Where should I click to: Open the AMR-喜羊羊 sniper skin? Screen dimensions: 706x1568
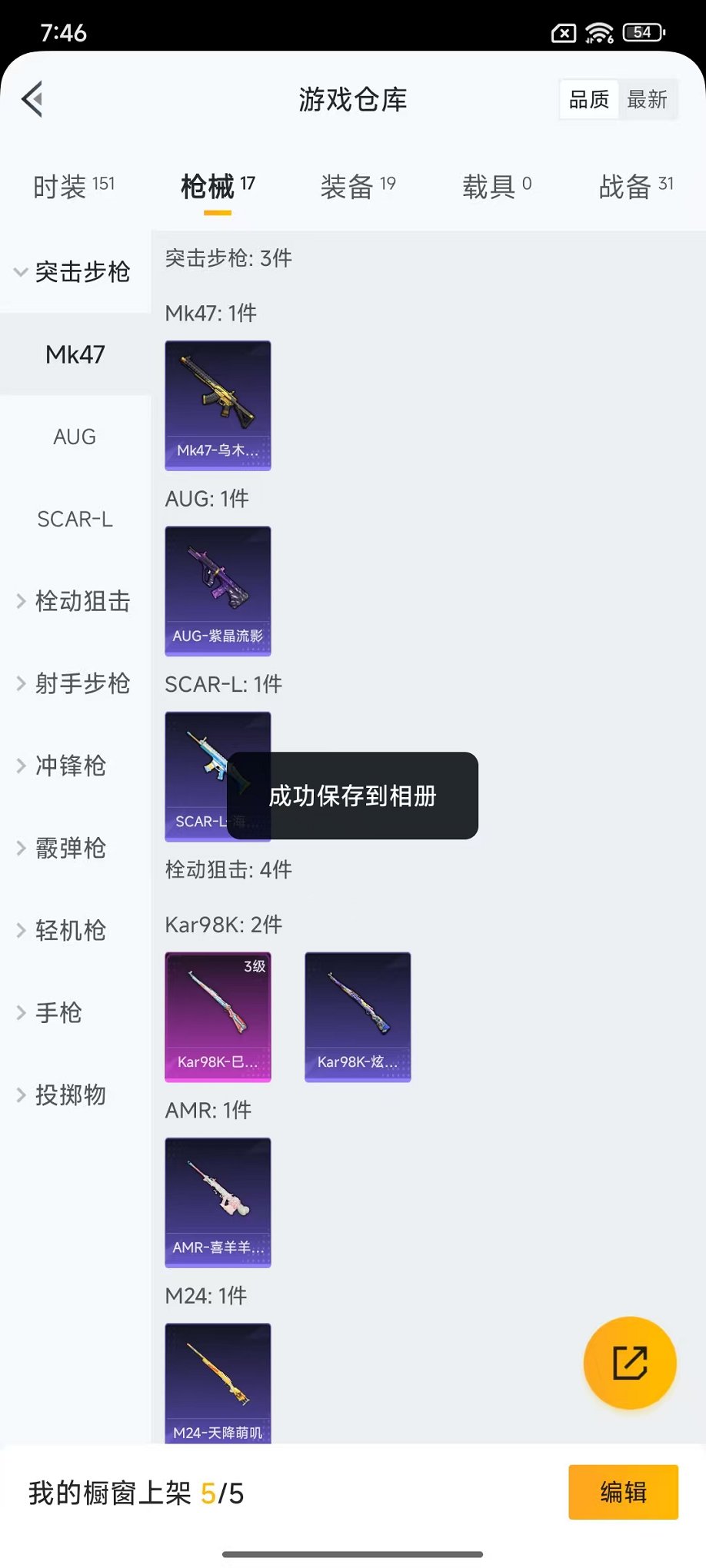click(218, 1203)
